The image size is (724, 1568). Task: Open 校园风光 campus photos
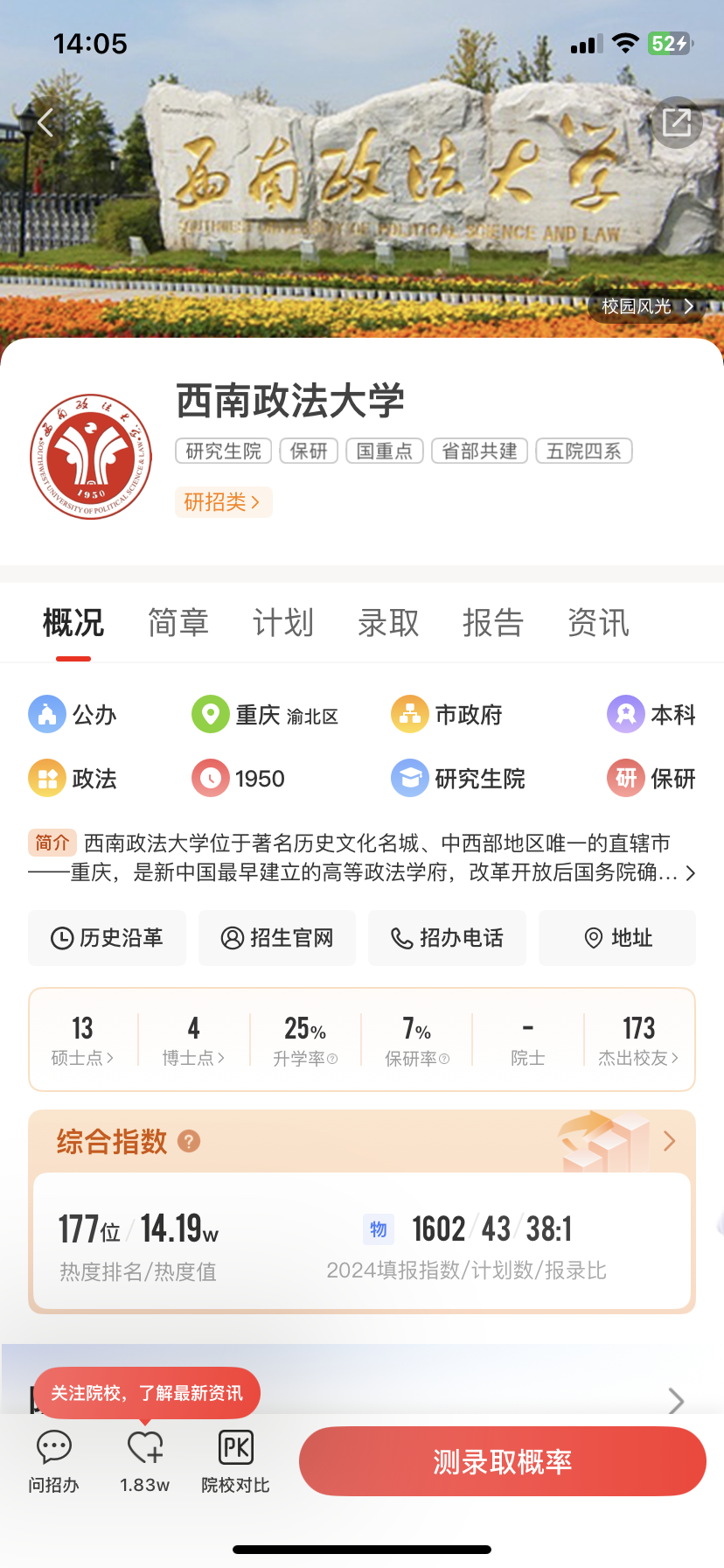click(647, 306)
